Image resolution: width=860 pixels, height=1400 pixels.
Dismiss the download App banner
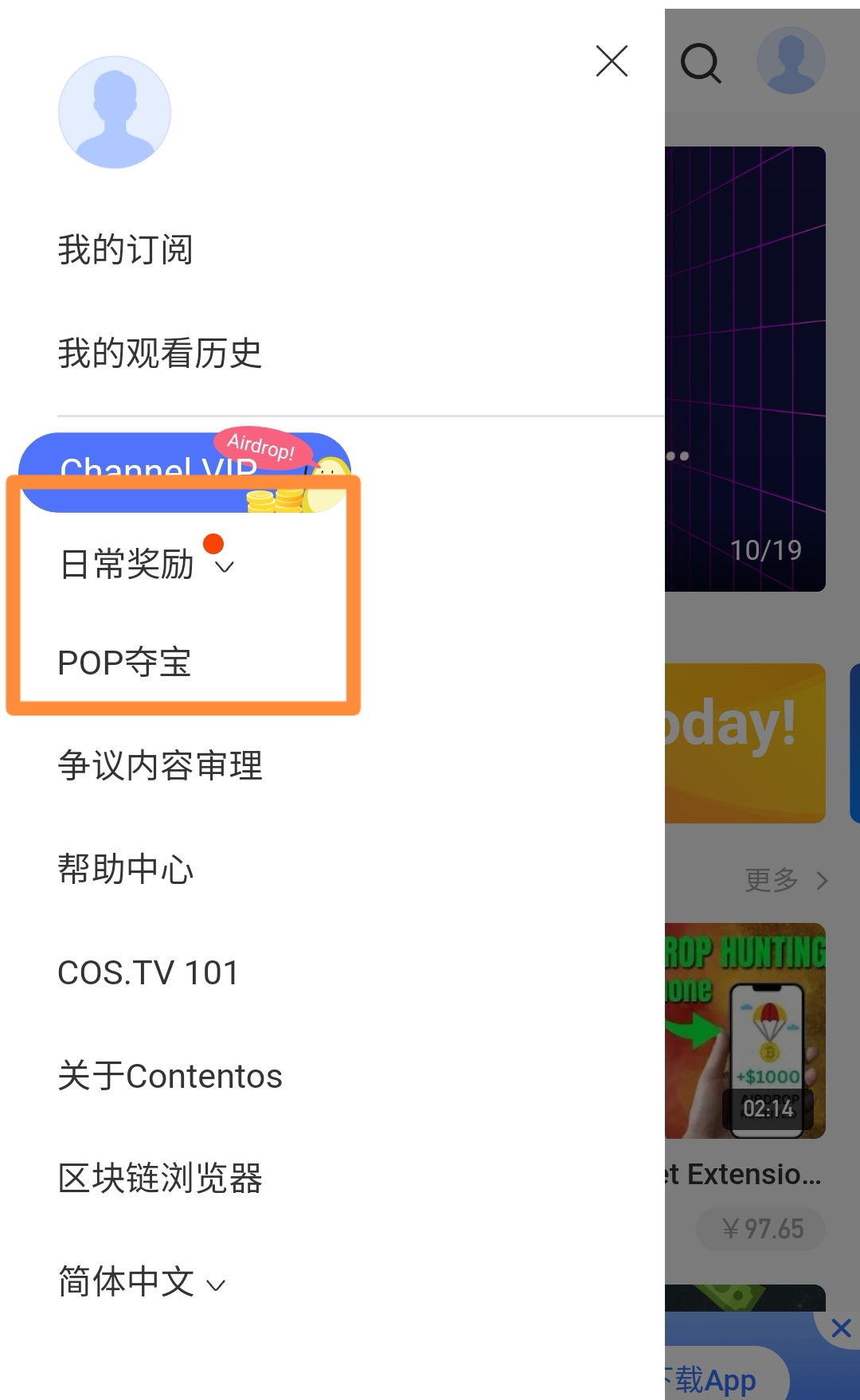click(841, 1328)
